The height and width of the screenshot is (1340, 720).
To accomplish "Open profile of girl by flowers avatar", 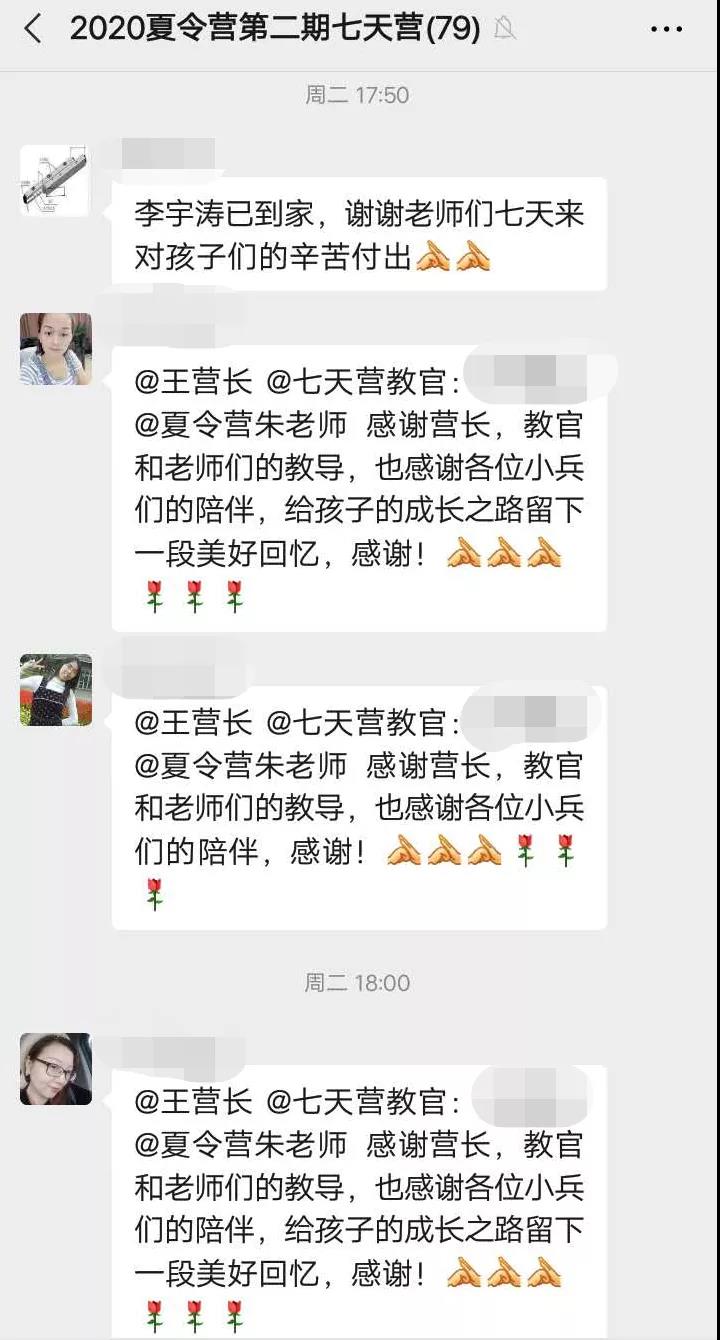I will pos(56,690).
